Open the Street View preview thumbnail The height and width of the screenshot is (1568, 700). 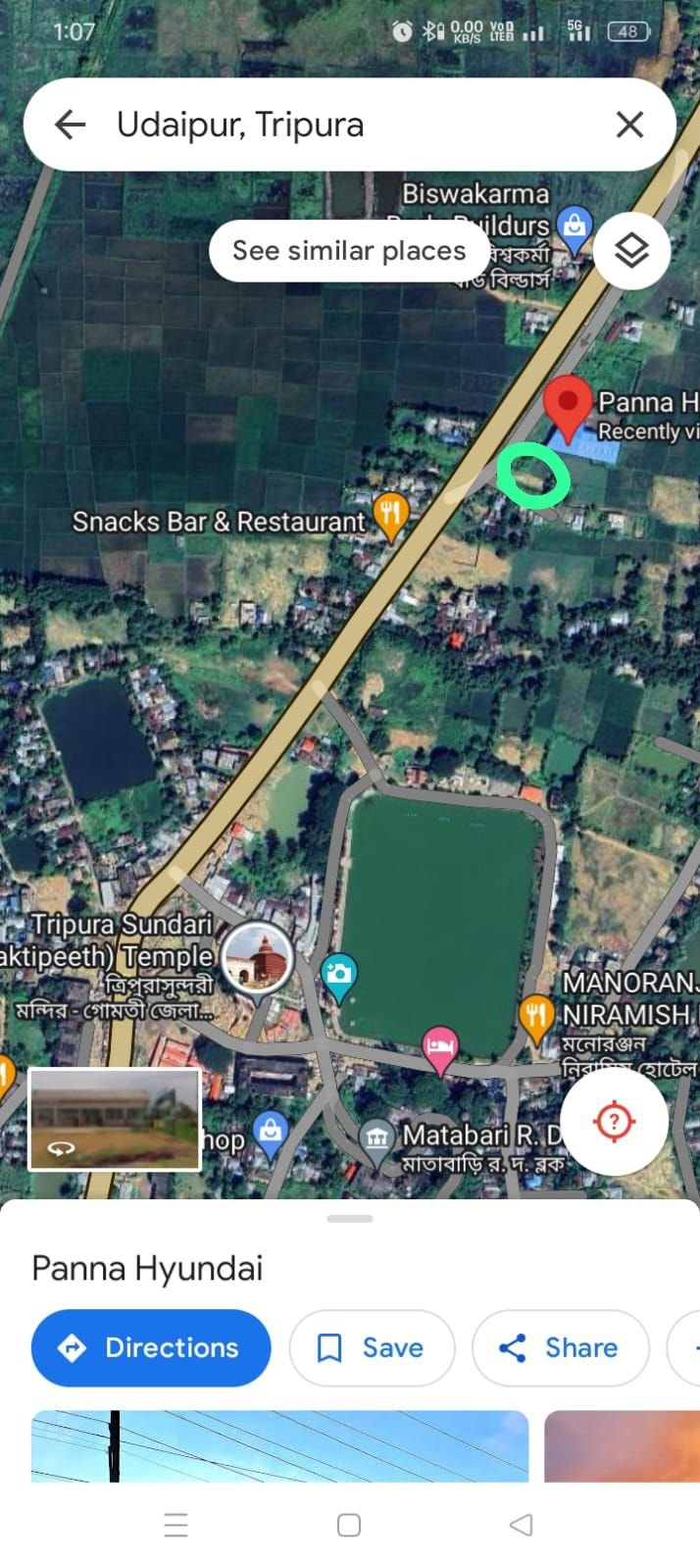click(115, 1119)
